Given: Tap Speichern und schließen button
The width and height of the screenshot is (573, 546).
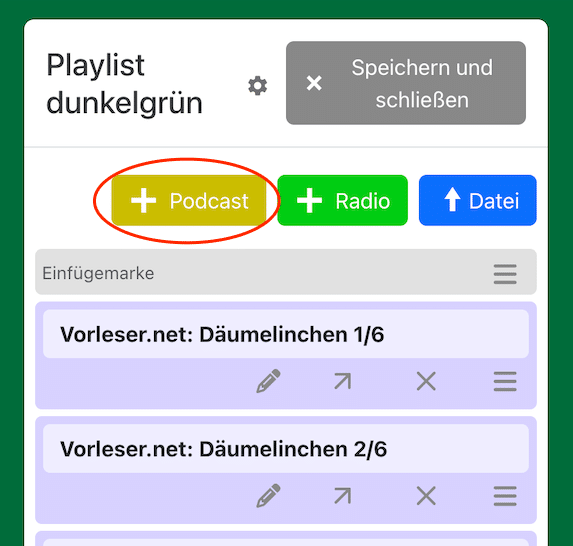Looking at the screenshot, I should [x=406, y=83].
